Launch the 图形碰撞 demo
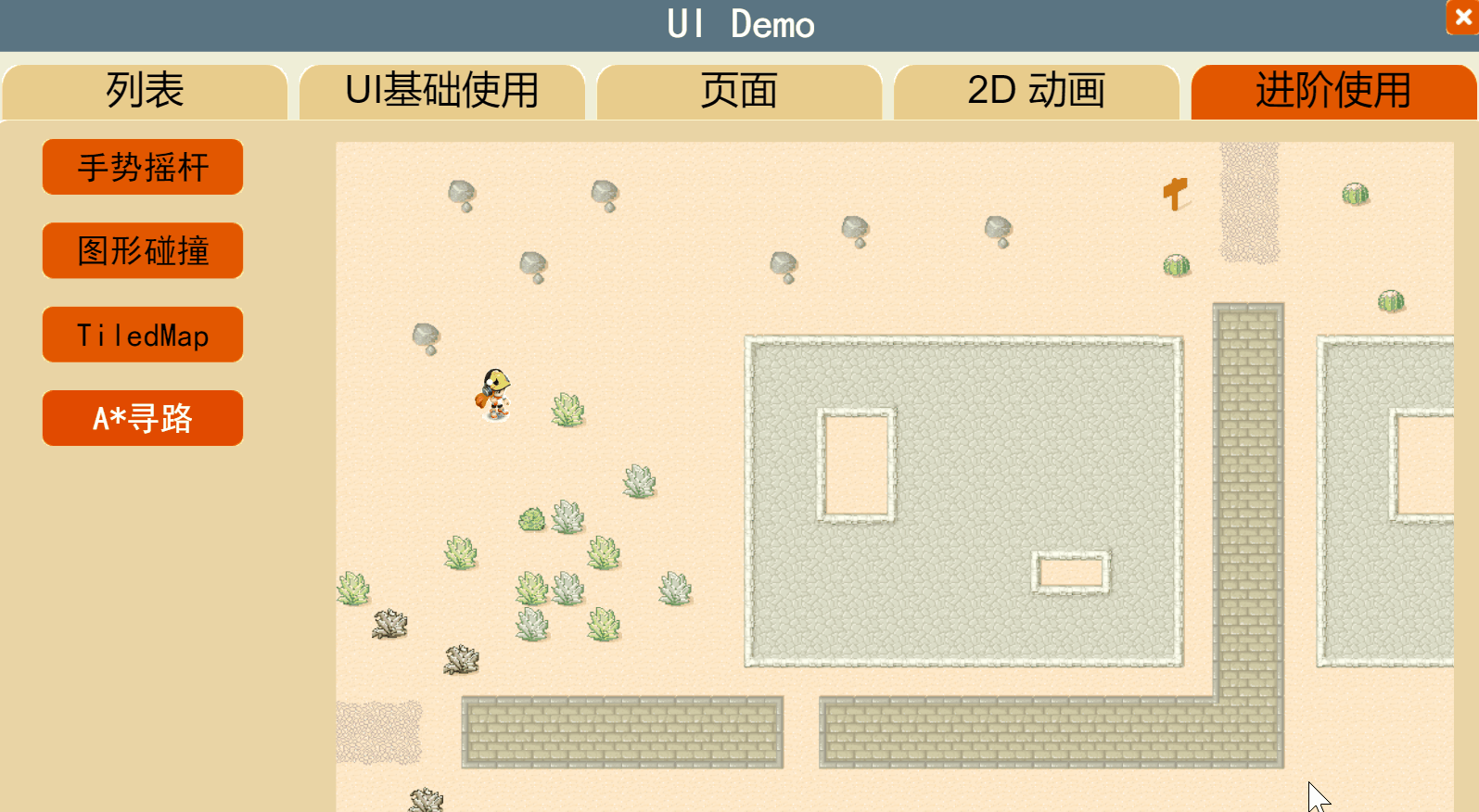Image resolution: width=1479 pixels, height=812 pixels. tap(143, 251)
